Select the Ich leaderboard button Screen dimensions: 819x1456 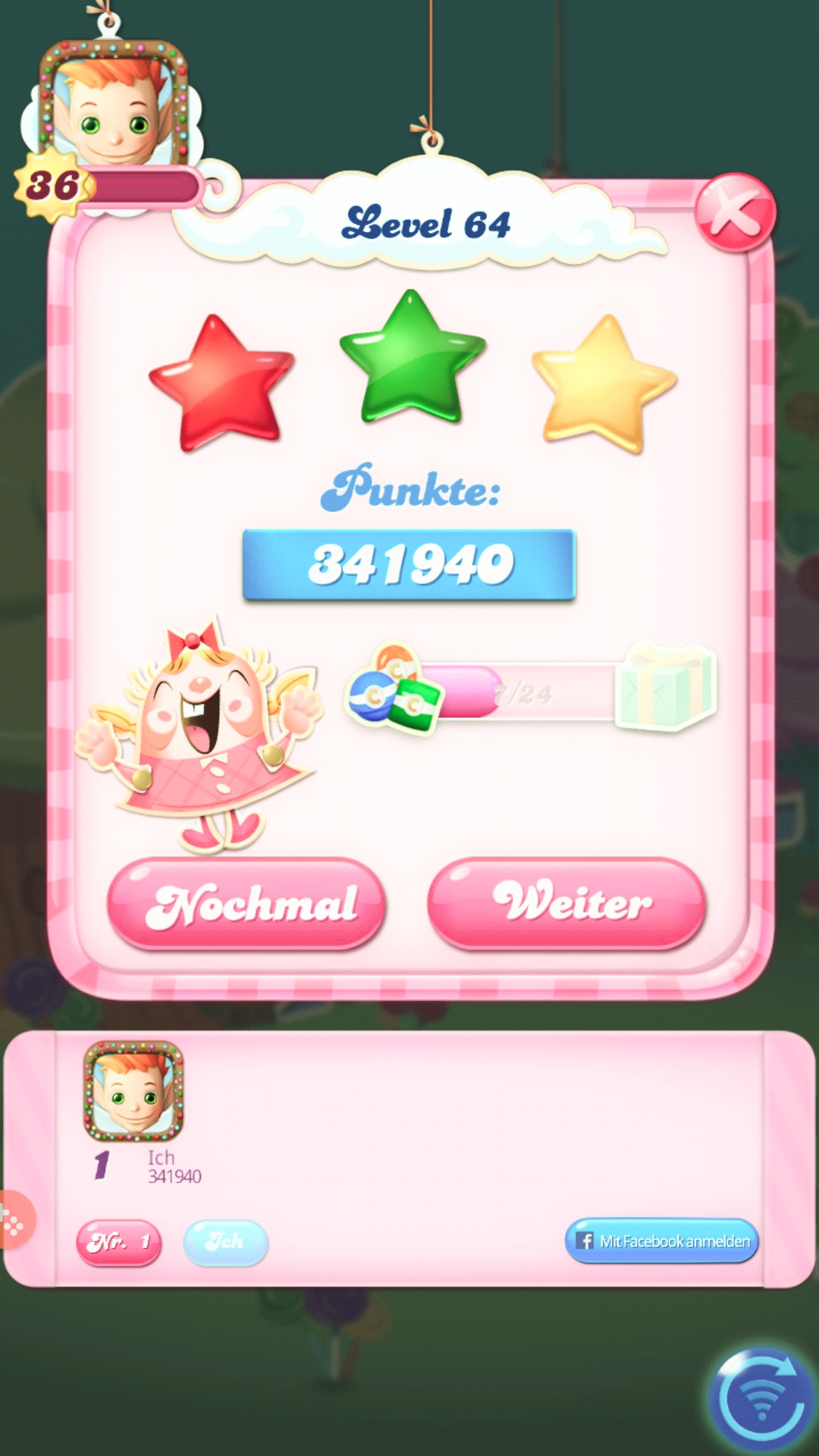coord(225,1242)
